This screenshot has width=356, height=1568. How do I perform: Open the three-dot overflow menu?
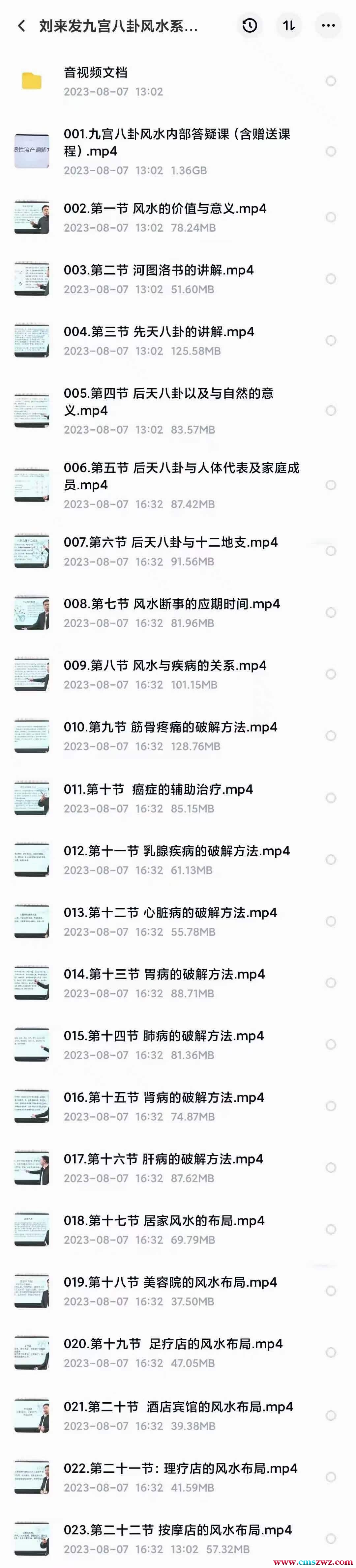click(x=328, y=26)
